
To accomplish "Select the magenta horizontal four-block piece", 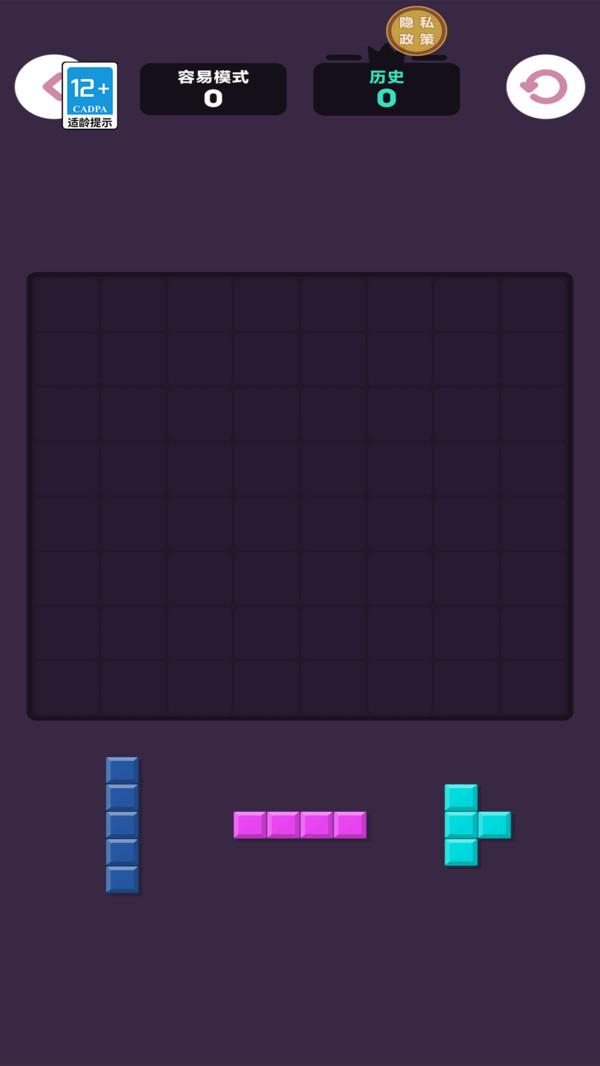I will coord(300,825).
